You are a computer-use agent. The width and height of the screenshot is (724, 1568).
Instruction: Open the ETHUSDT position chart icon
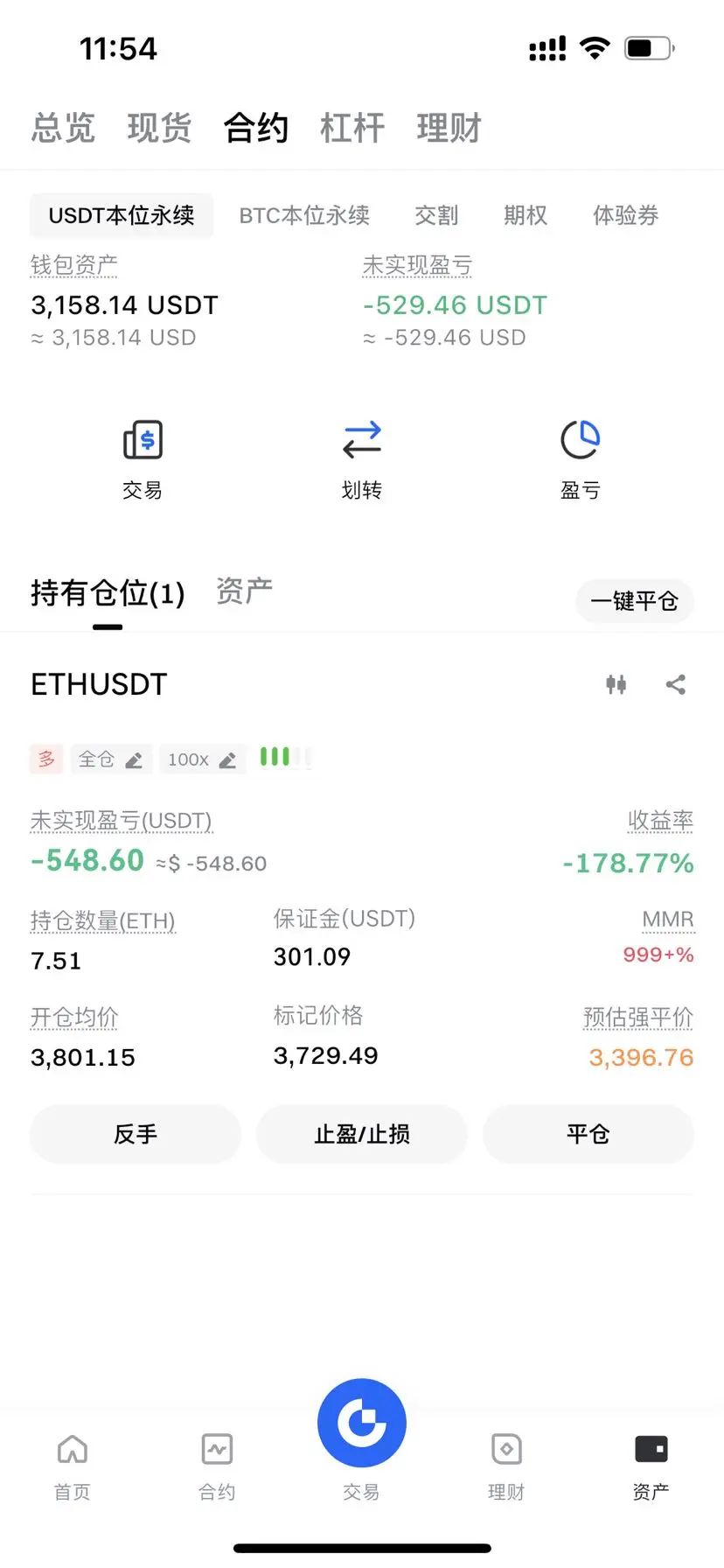[x=616, y=684]
